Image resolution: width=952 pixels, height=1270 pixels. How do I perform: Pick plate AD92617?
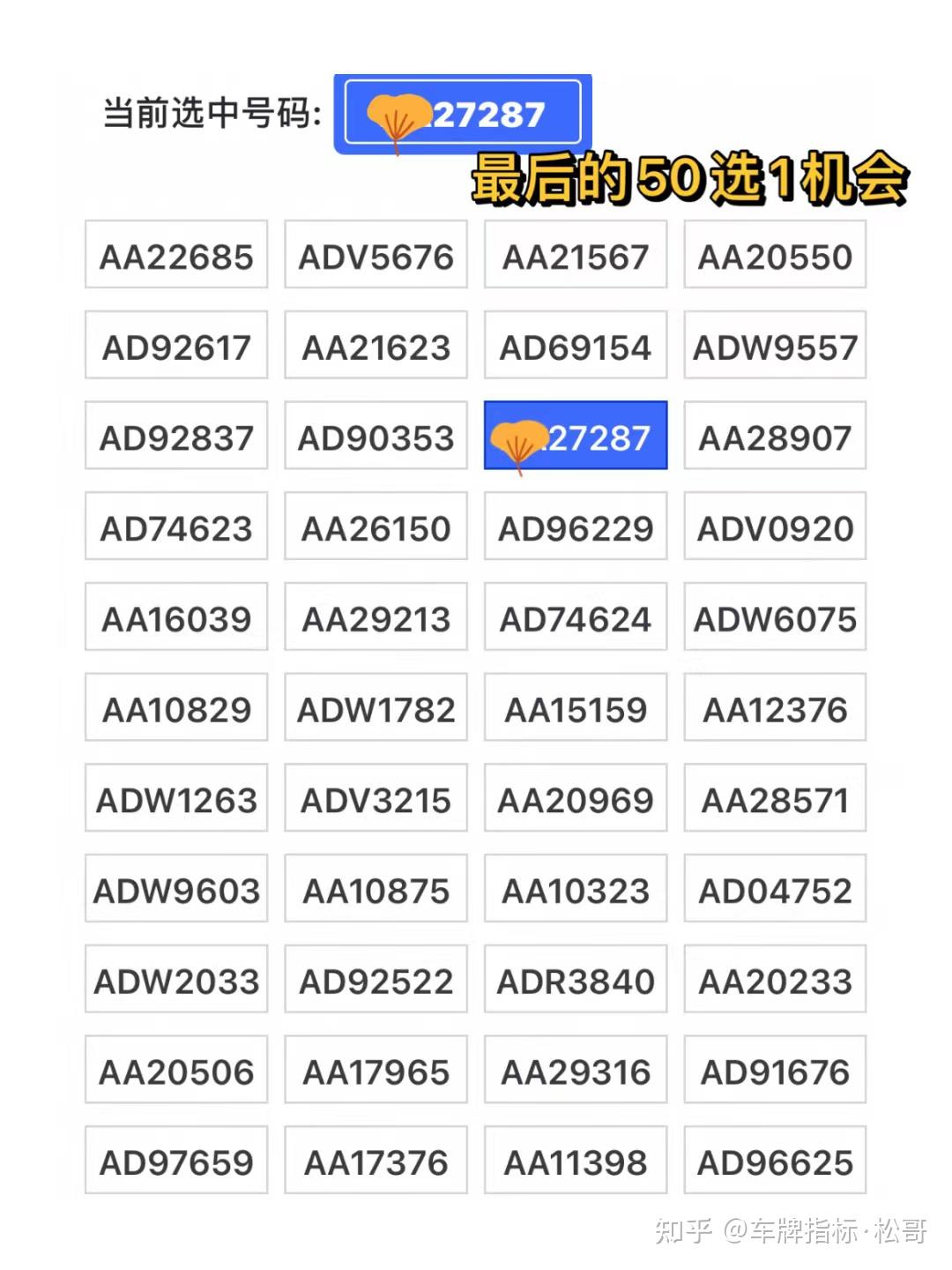point(175,347)
